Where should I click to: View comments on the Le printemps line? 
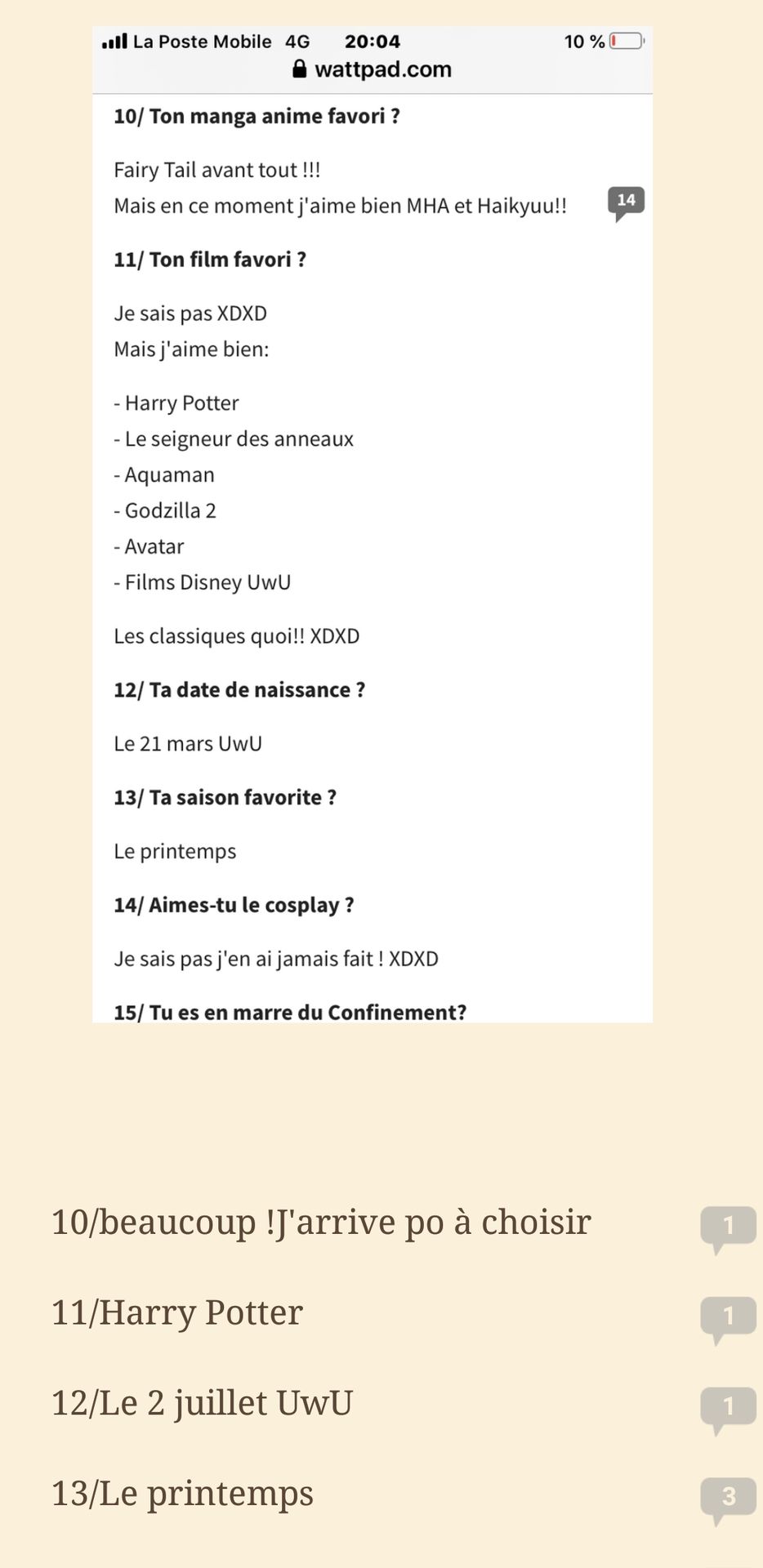(728, 1500)
